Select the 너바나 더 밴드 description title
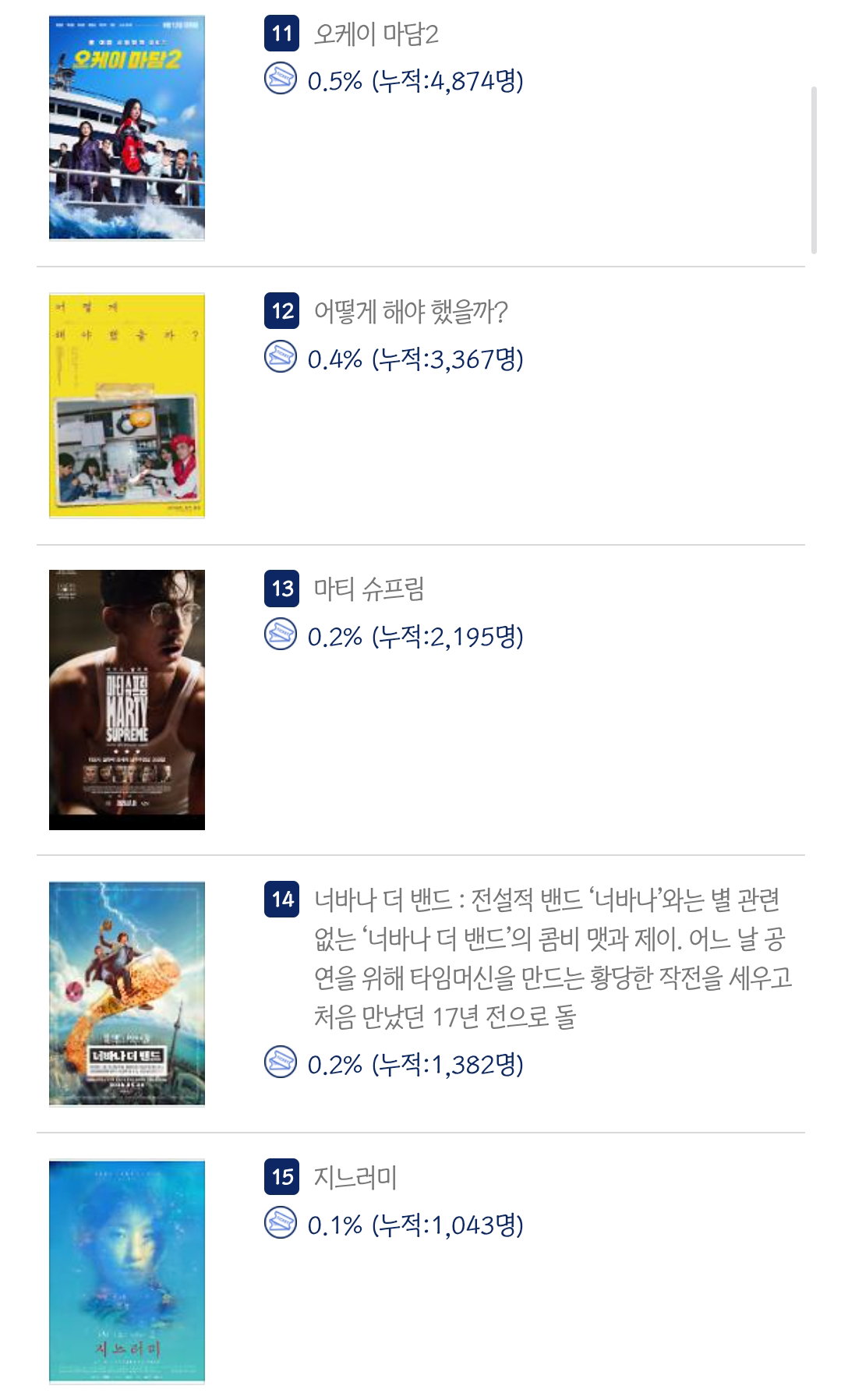The width and height of the screenshot is (841, 1400). point(553,959)
